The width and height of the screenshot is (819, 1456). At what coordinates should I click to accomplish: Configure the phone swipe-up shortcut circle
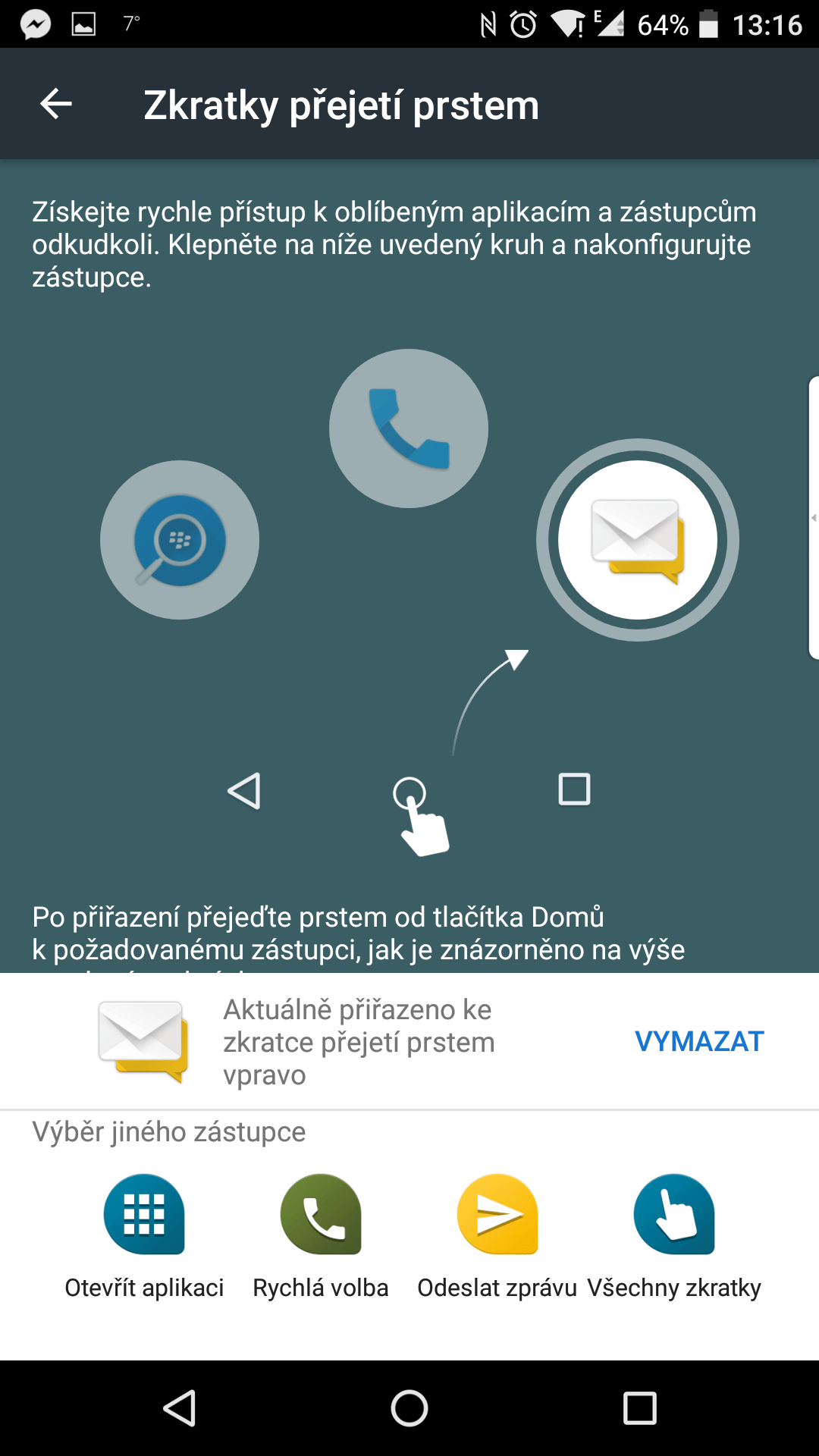[x=409, y=428]
